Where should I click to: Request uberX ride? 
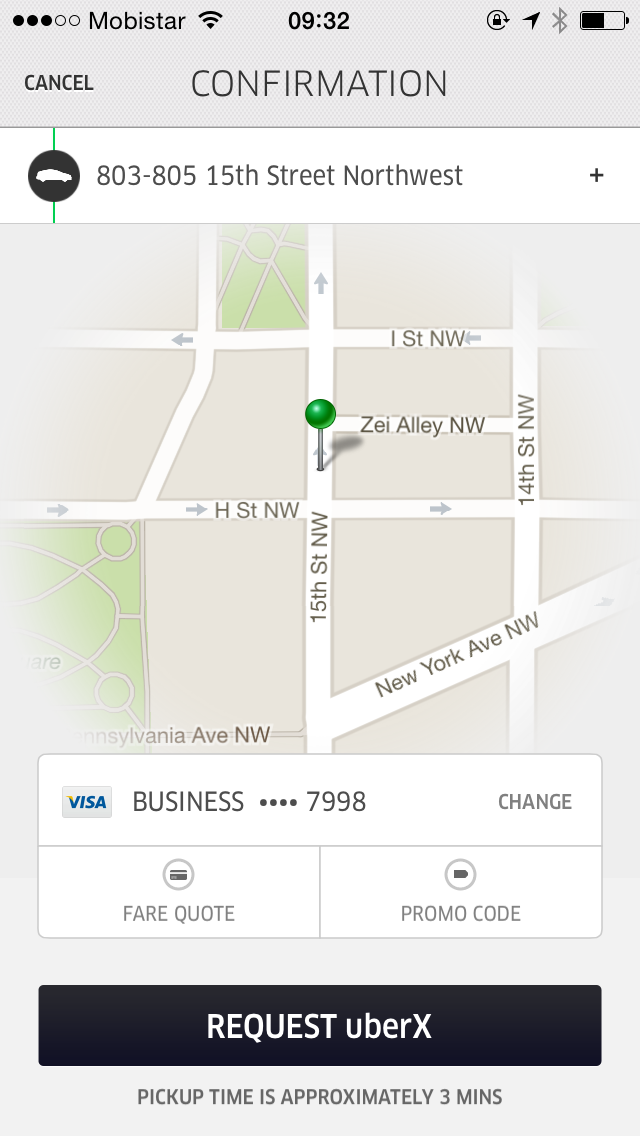coord(320,1026)
